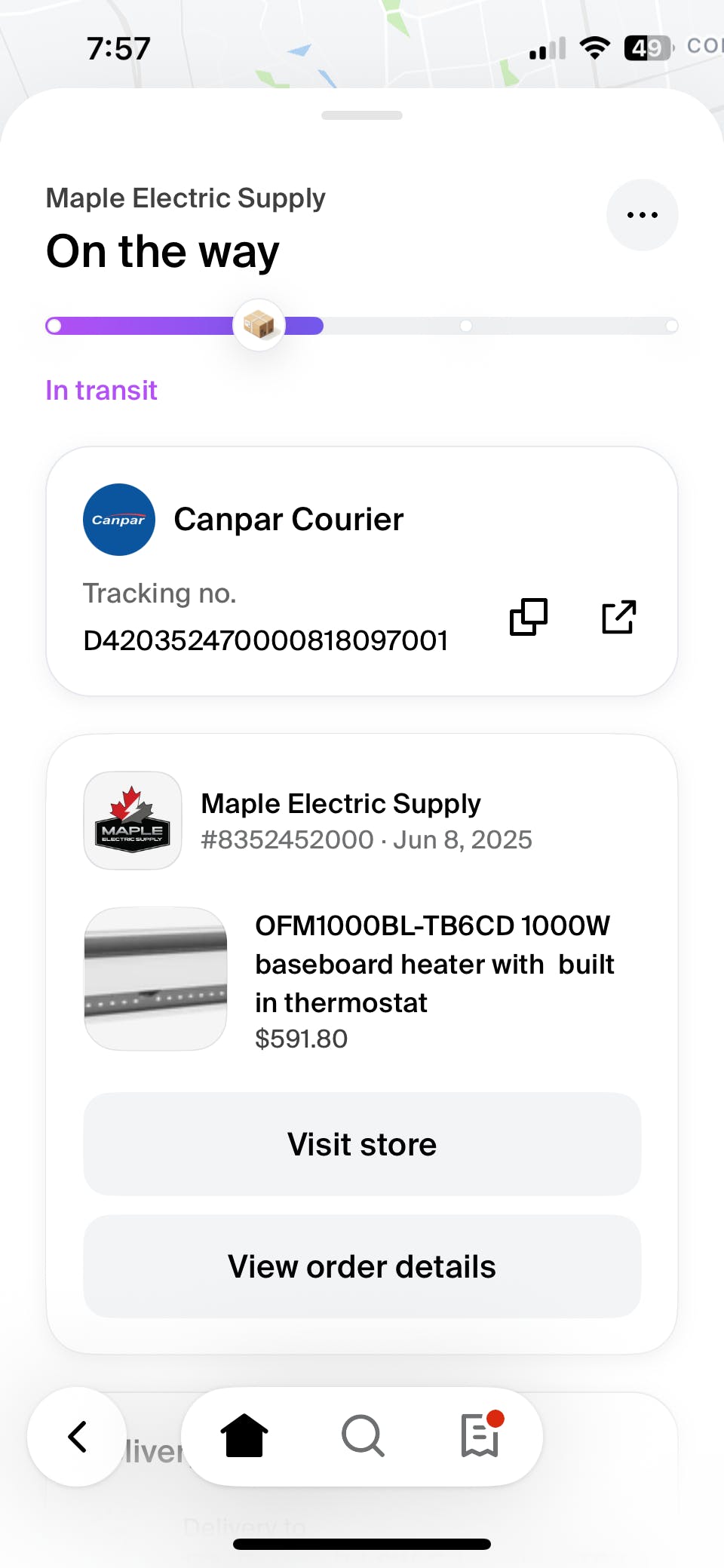Open tracking in external Canpar site

(x=618, y=617)
